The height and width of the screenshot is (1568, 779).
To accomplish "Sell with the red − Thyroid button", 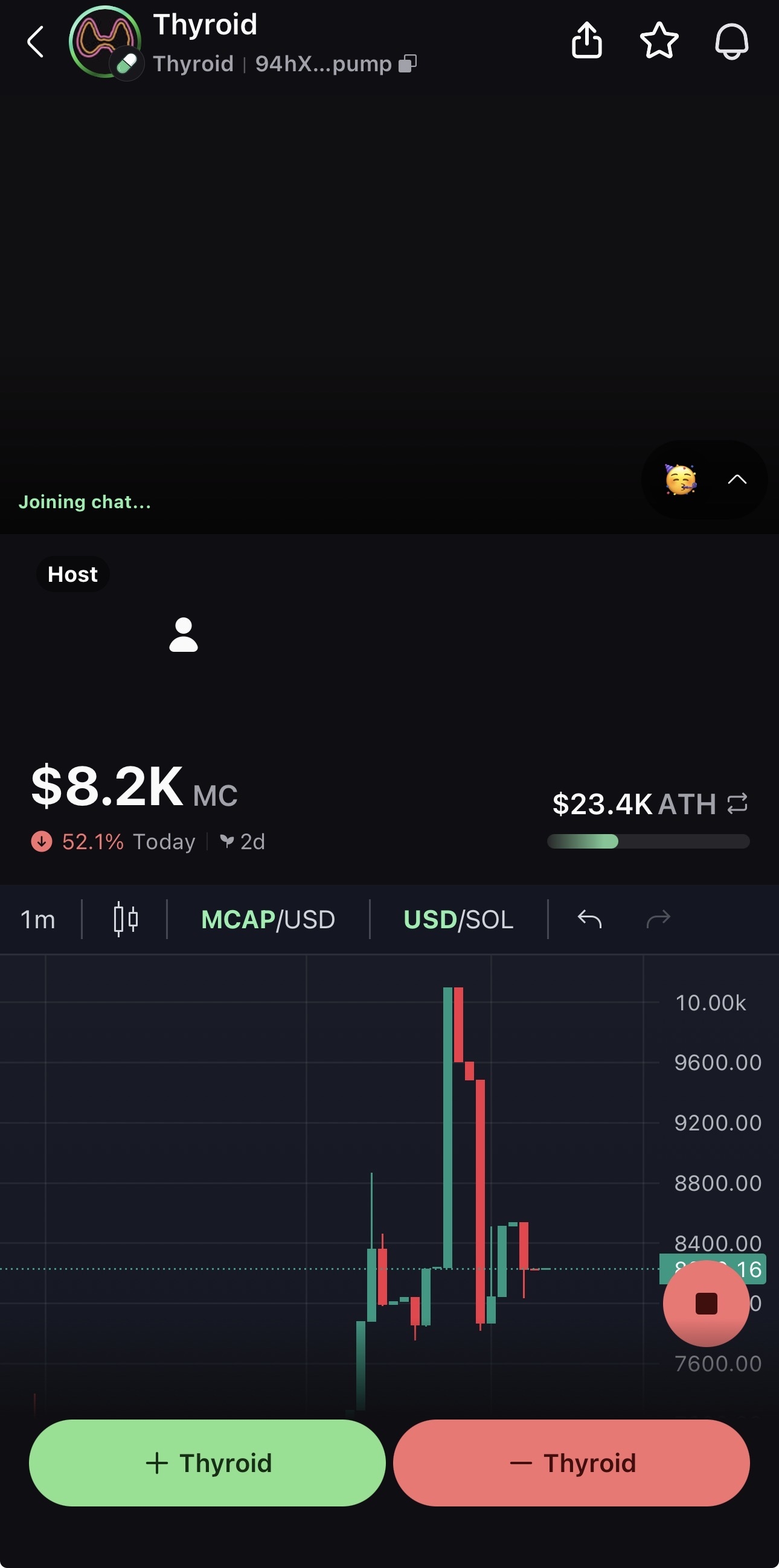I will tap(571, 1463).
